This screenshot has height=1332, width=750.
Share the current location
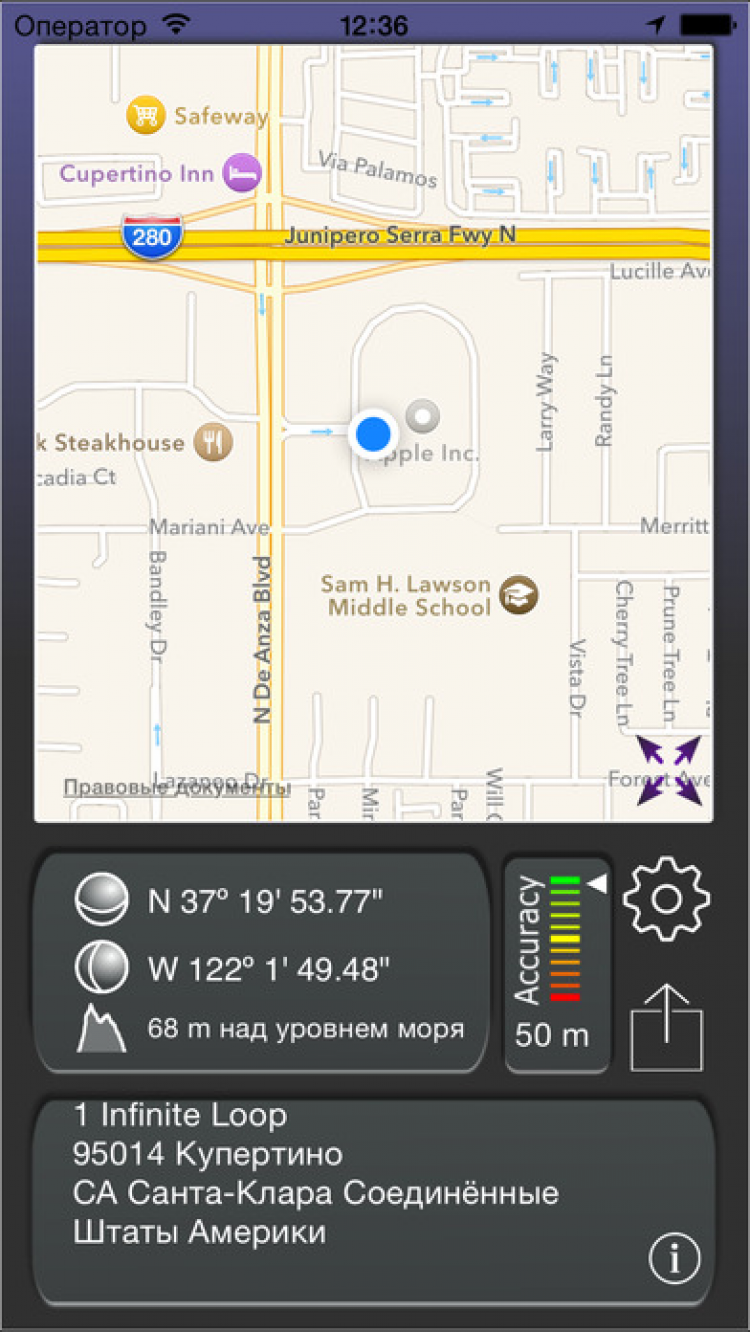666,1029
